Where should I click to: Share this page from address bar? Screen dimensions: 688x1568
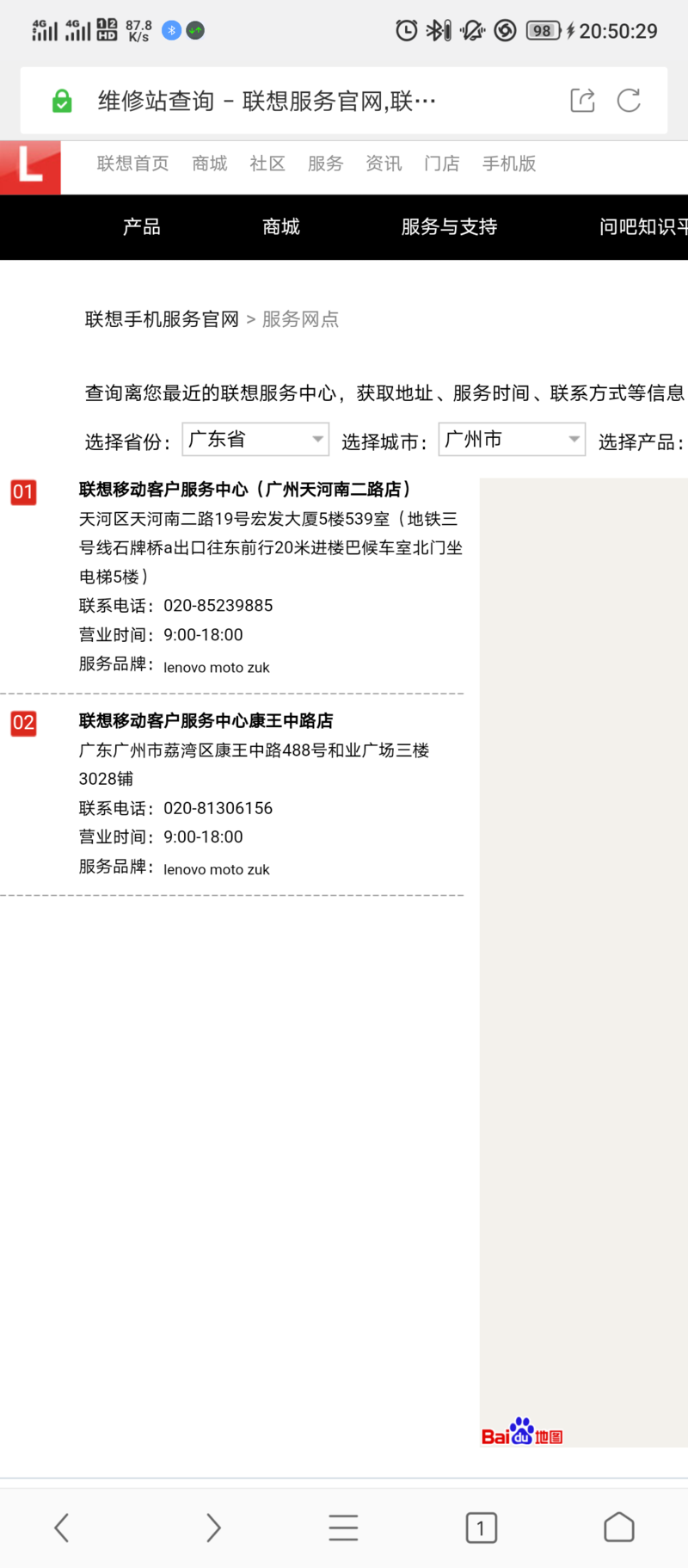[582, 101]
